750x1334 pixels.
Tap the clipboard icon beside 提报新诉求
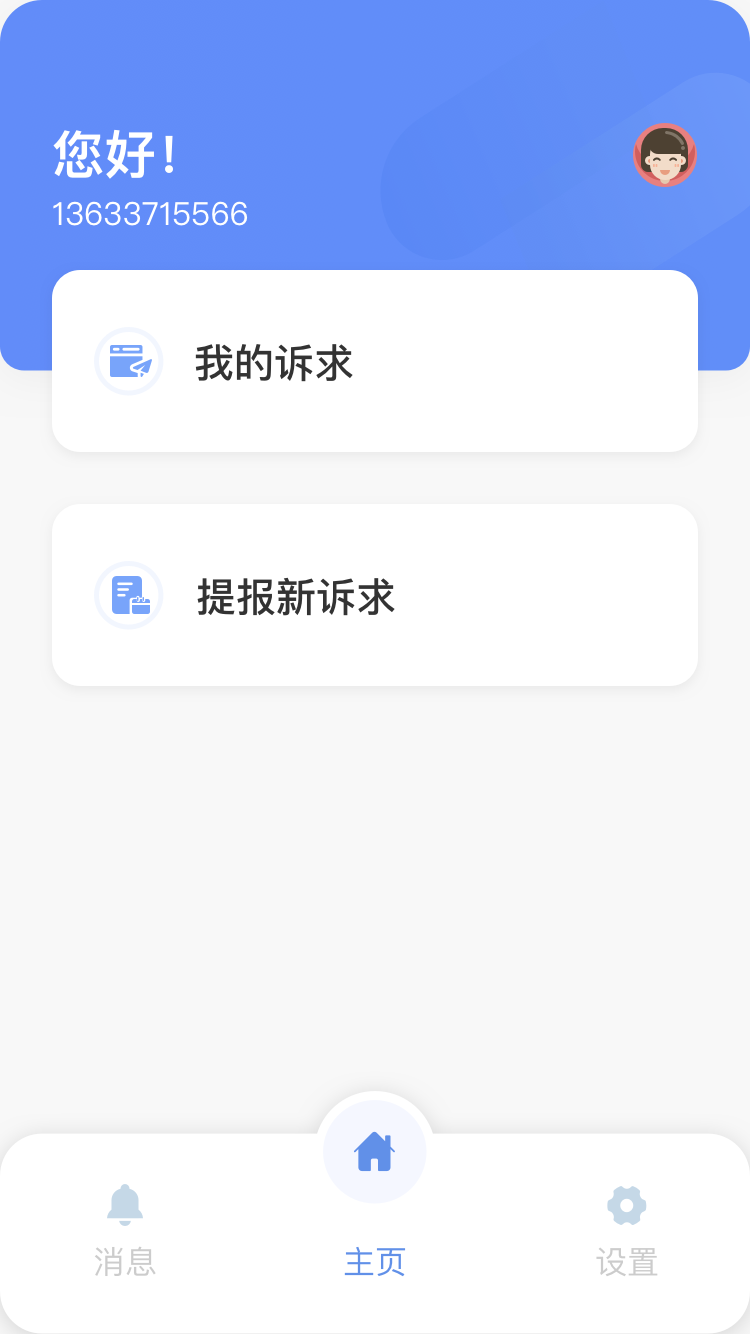coord(129,595)
